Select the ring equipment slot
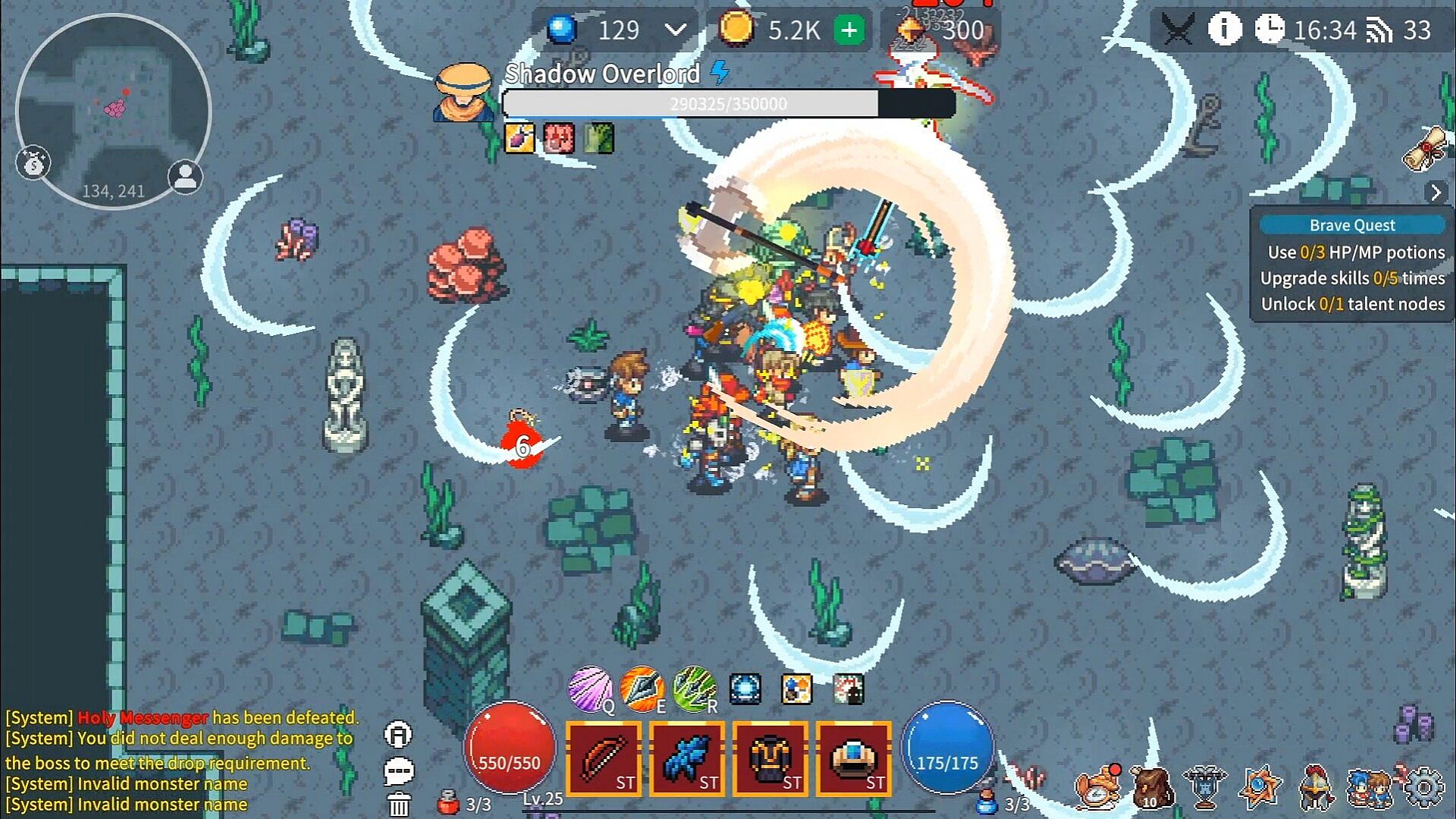Screen dimensions: 1456x819 tap(854, 758)
